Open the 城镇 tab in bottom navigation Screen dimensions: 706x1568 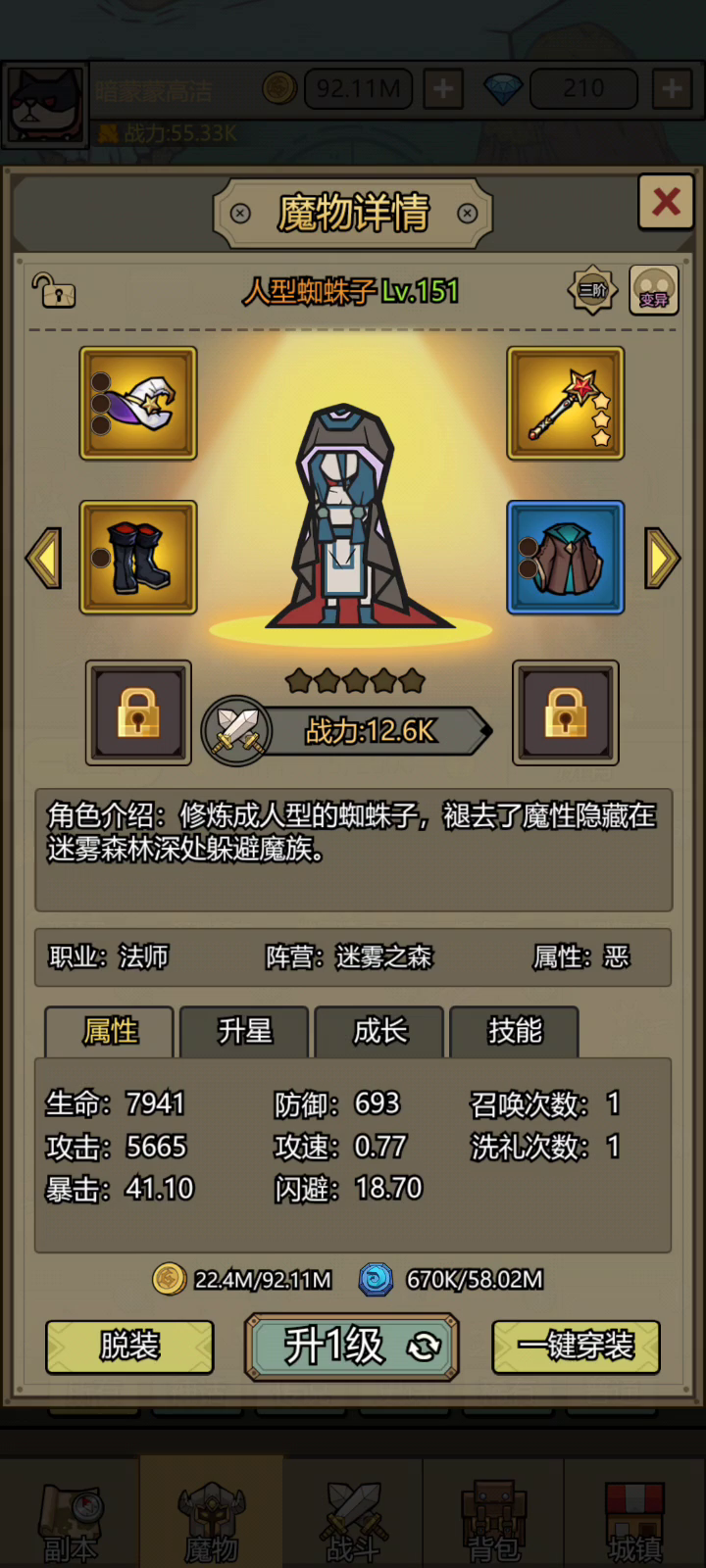(635, 1514)
